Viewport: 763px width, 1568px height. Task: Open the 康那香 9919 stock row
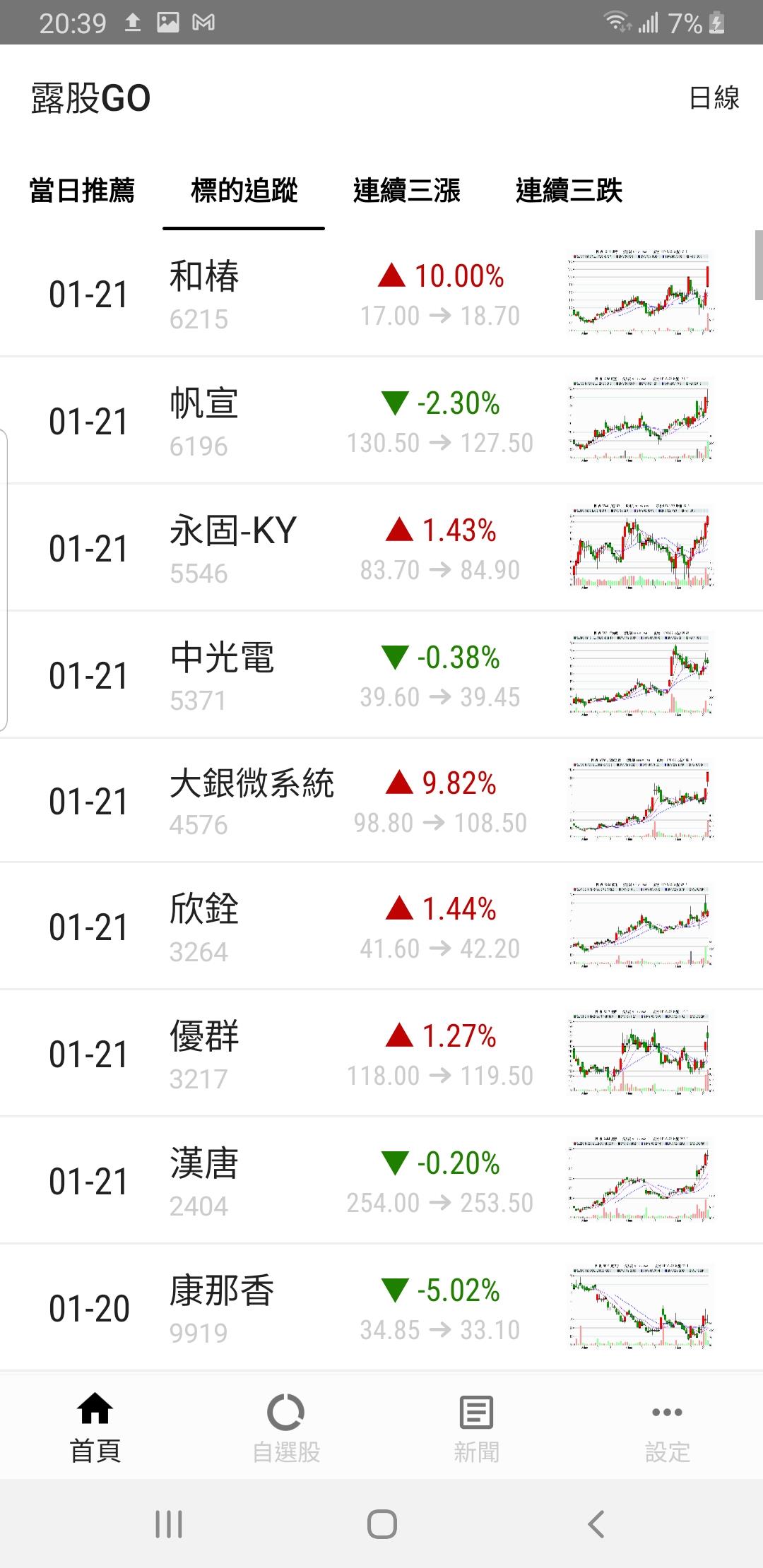point(381,1308)
